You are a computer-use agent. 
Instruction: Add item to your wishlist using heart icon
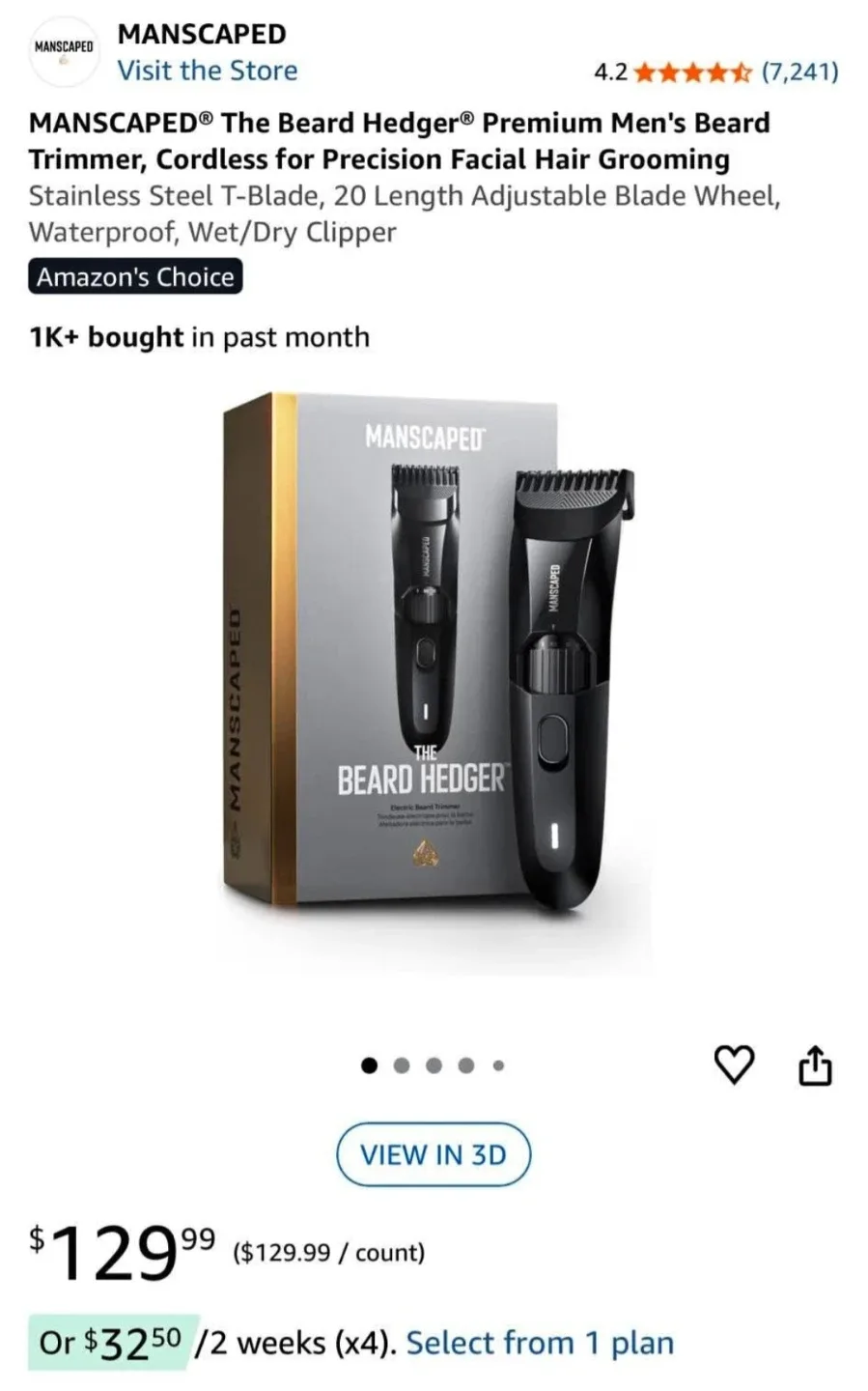click(x=734, y=1065)
